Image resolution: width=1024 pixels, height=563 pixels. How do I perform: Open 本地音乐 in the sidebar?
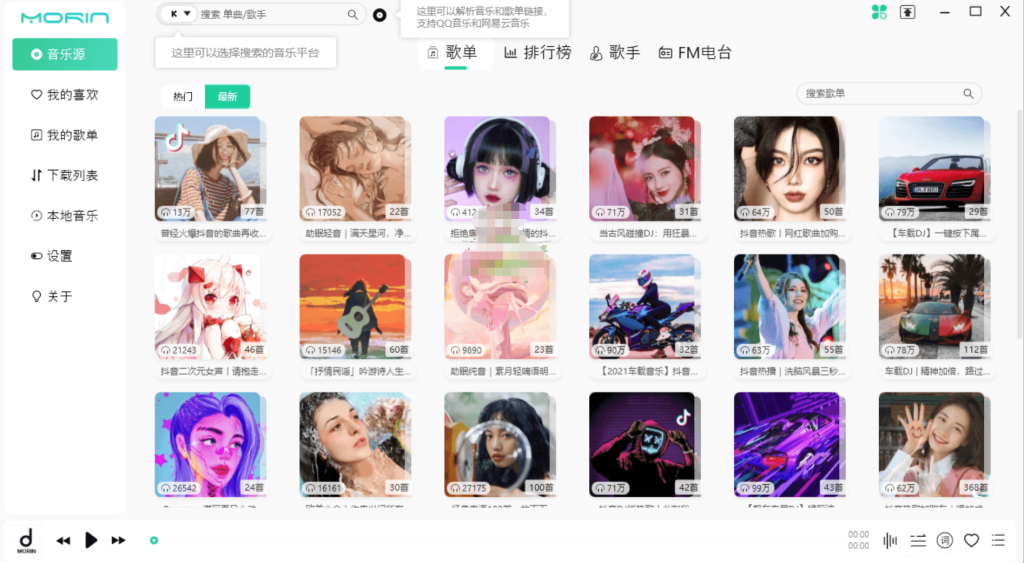pyautogui.click(x=65, y=216)
